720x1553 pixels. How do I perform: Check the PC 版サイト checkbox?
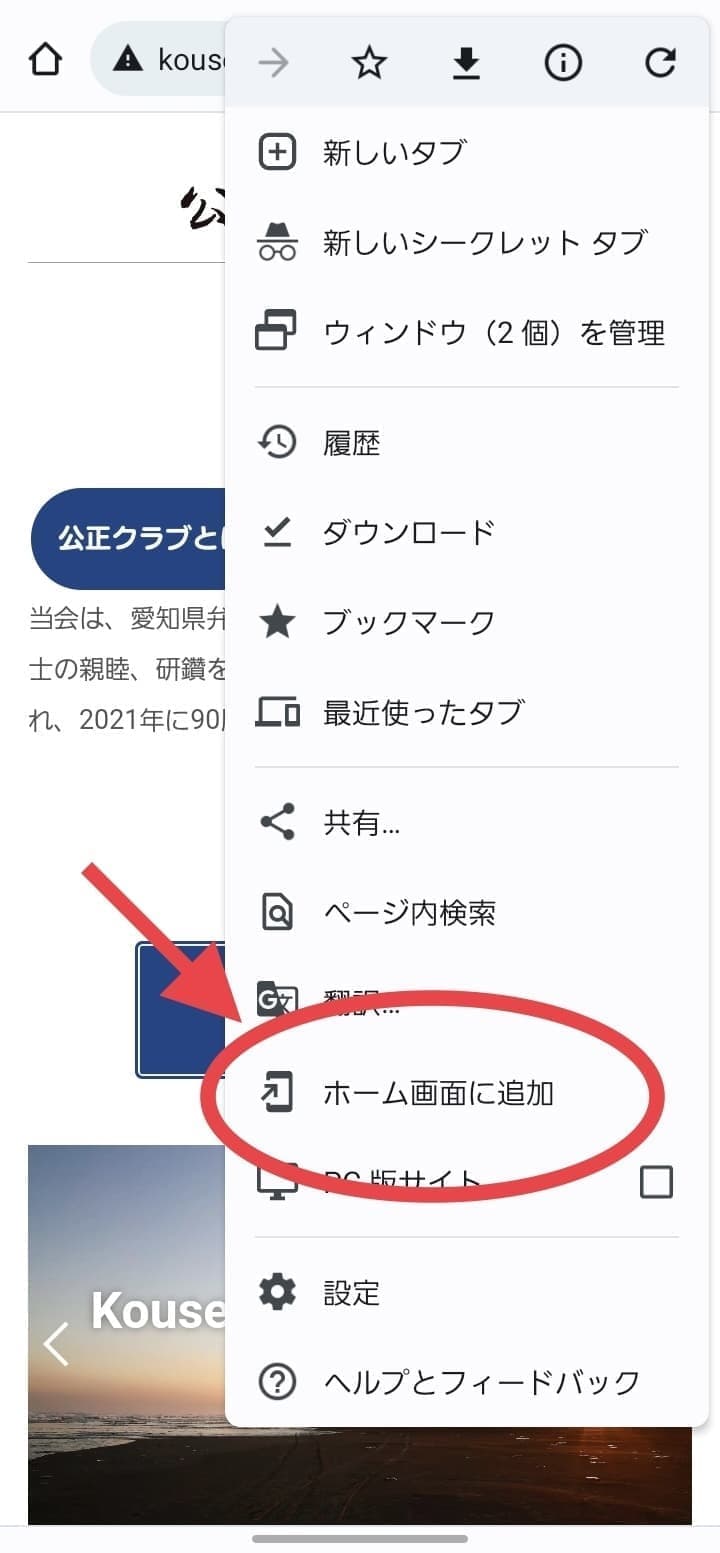coord(656,1183)
